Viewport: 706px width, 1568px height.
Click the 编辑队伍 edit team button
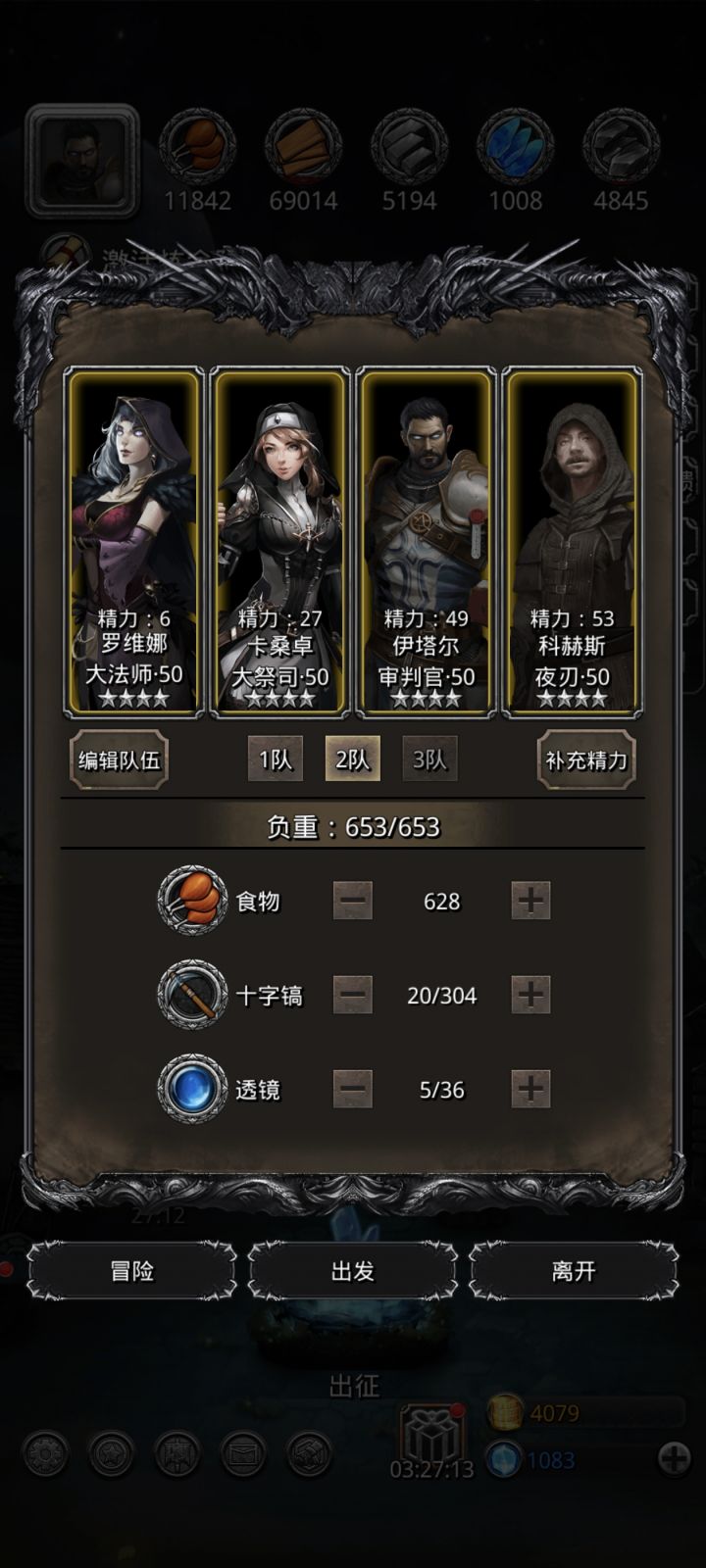coord(119,759)
